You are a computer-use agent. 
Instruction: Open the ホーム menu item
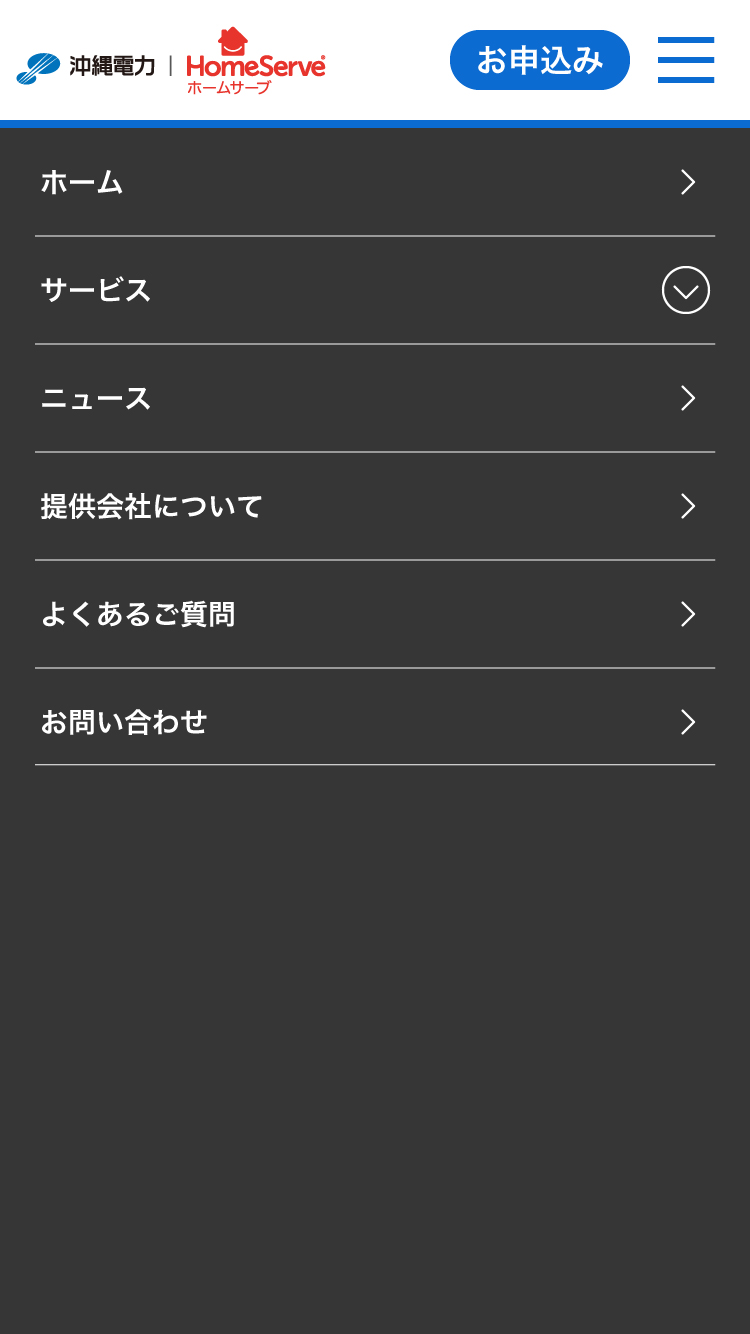[x=375, y=182]
